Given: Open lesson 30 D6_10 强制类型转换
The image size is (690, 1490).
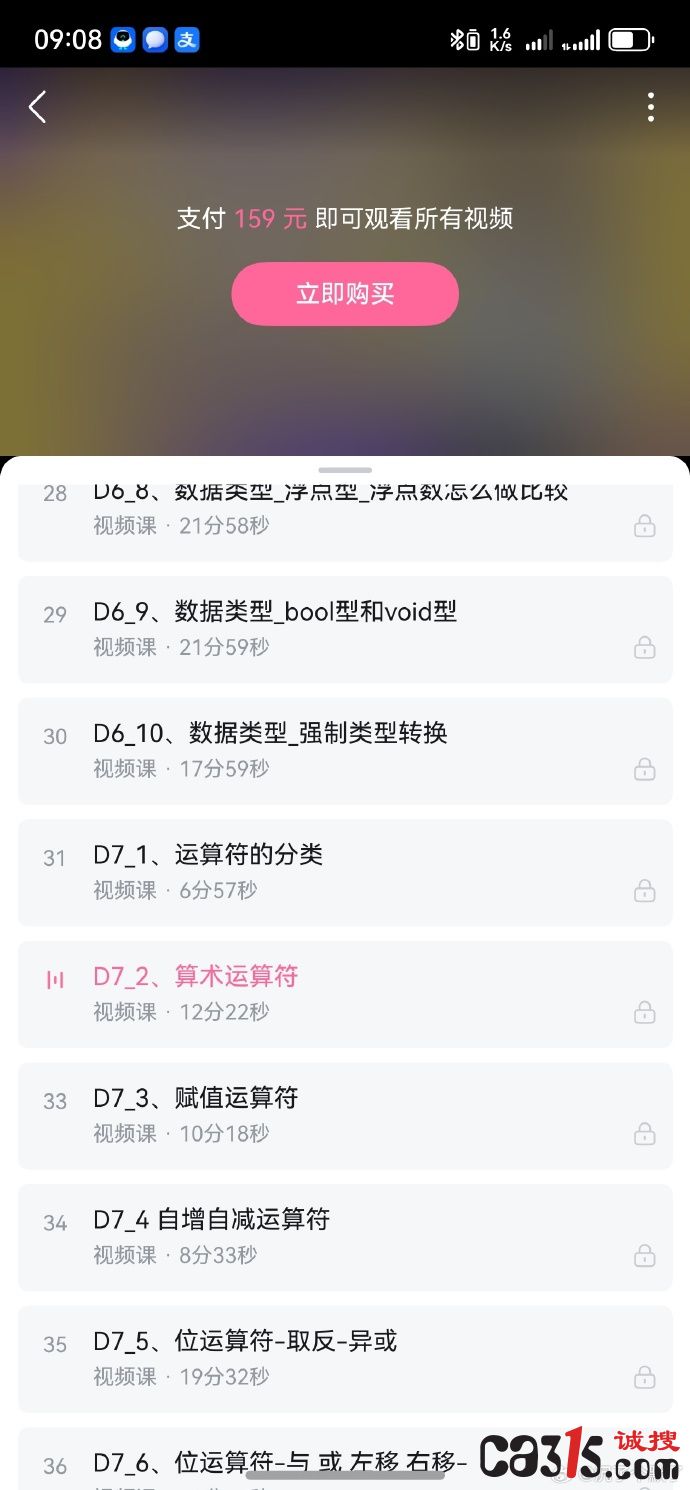Looking at the screenshot, I should [345, 751].
